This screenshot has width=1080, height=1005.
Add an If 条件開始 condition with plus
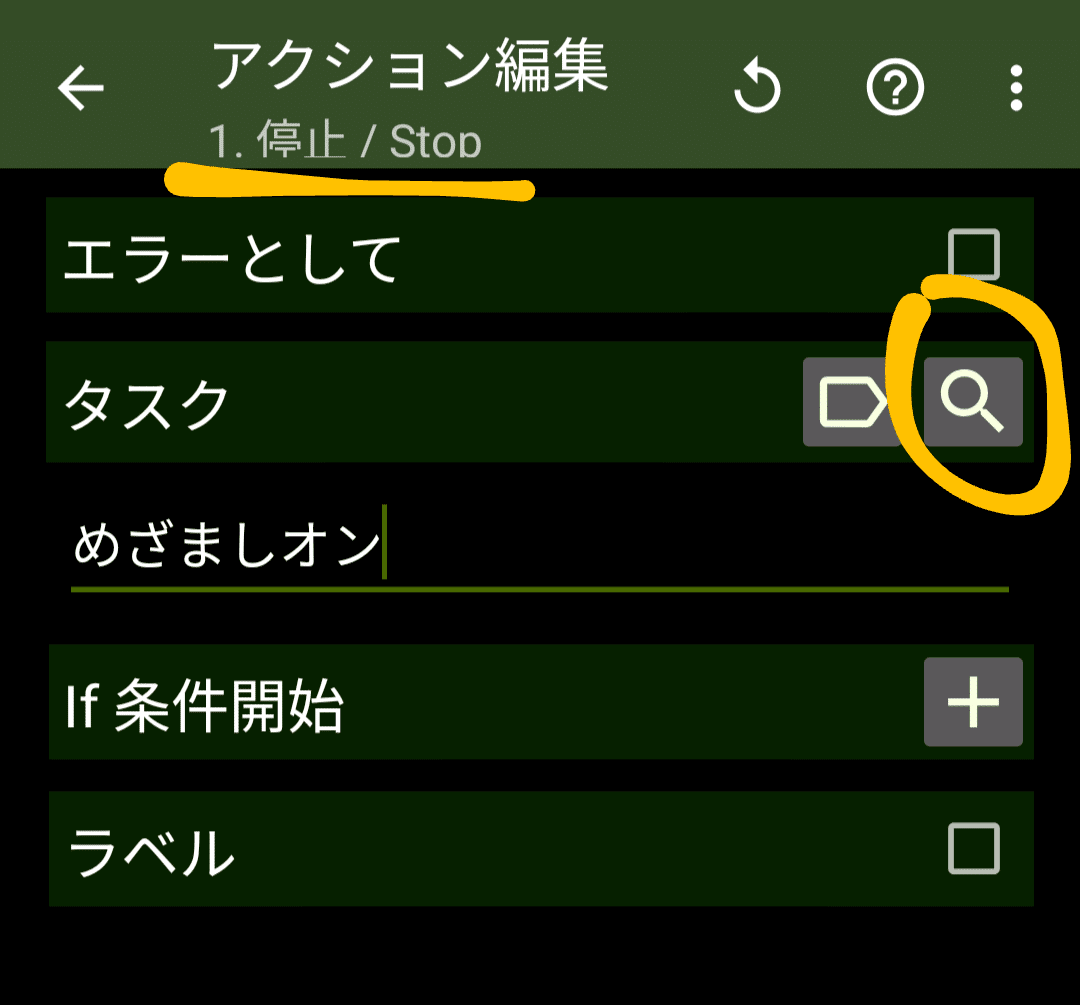pos(973,702)
